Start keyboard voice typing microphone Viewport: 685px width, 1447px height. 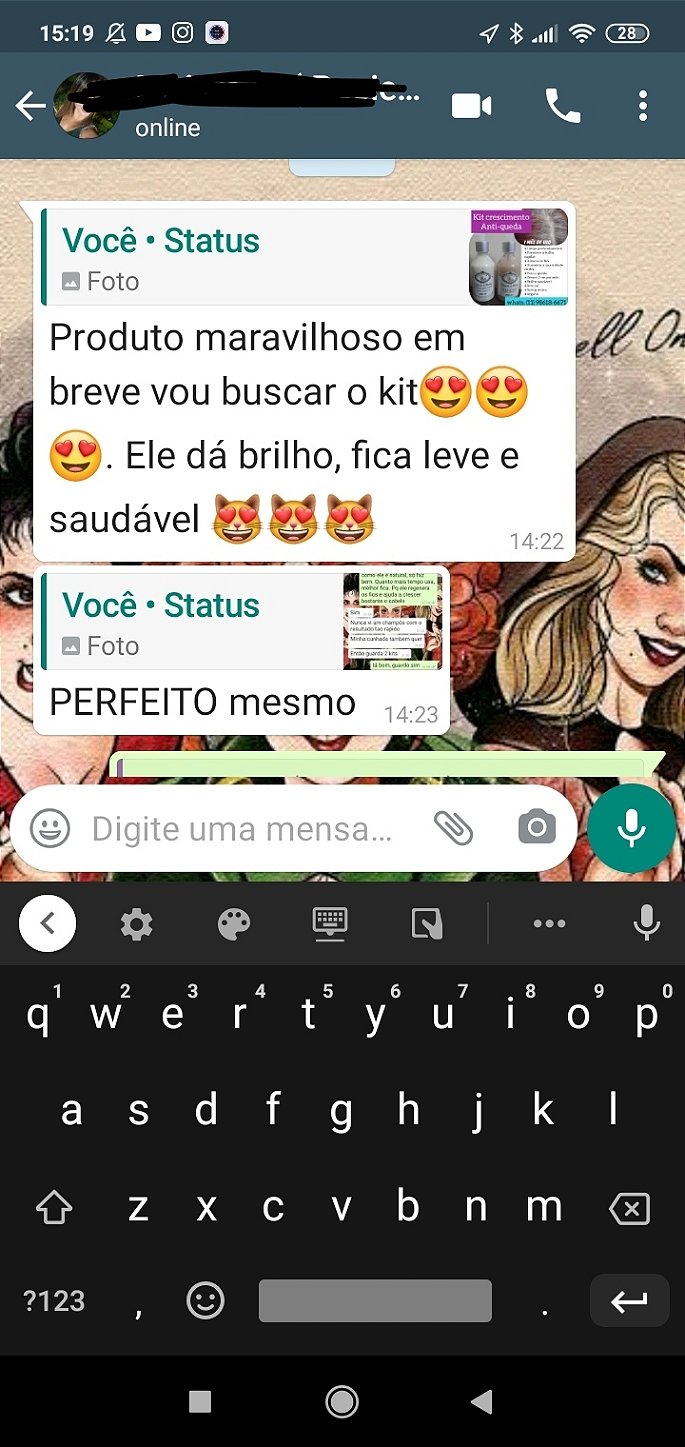647,924
